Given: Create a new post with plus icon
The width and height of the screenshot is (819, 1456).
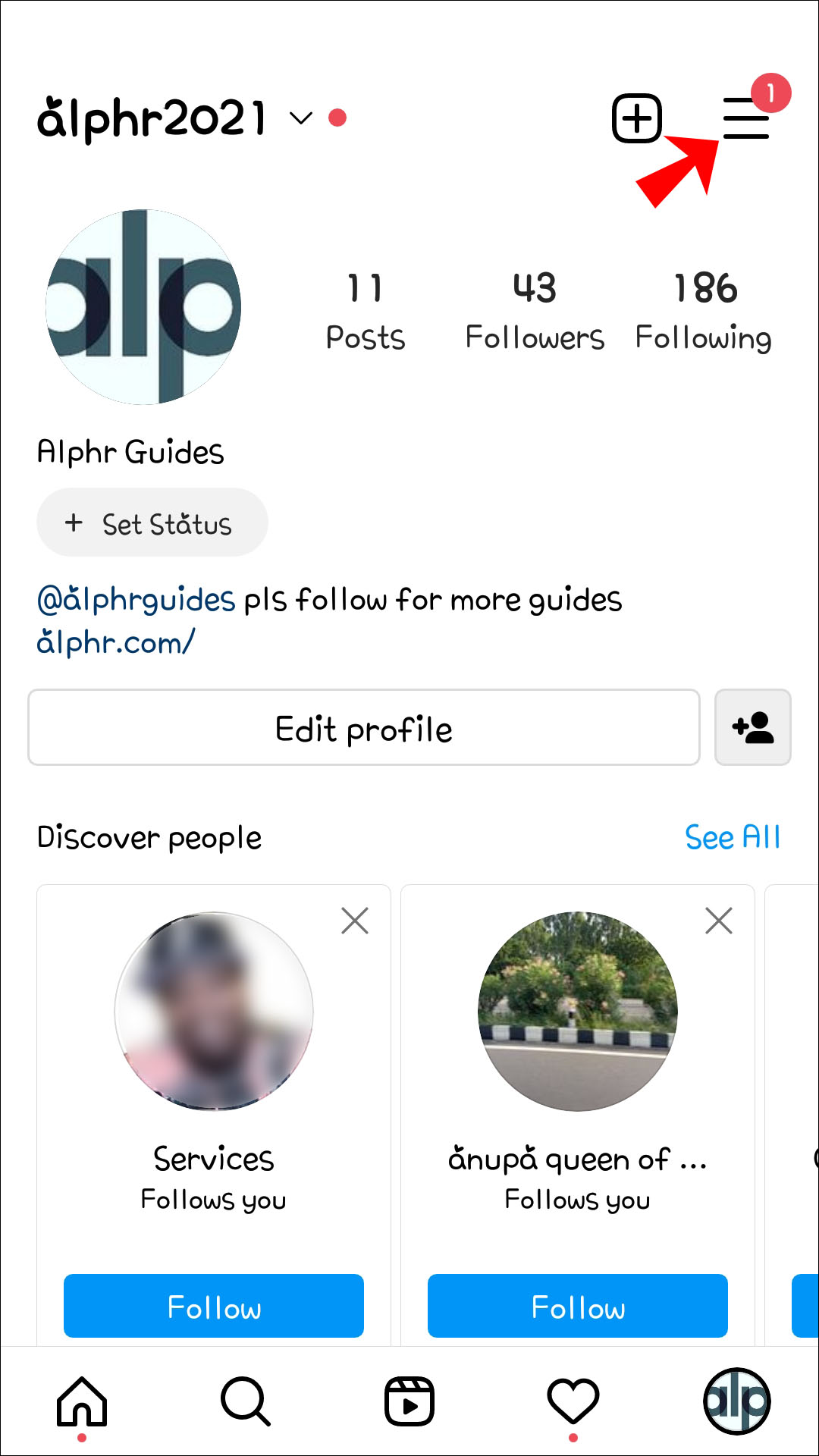Looking at the screenshot, I should pos(636,118).
